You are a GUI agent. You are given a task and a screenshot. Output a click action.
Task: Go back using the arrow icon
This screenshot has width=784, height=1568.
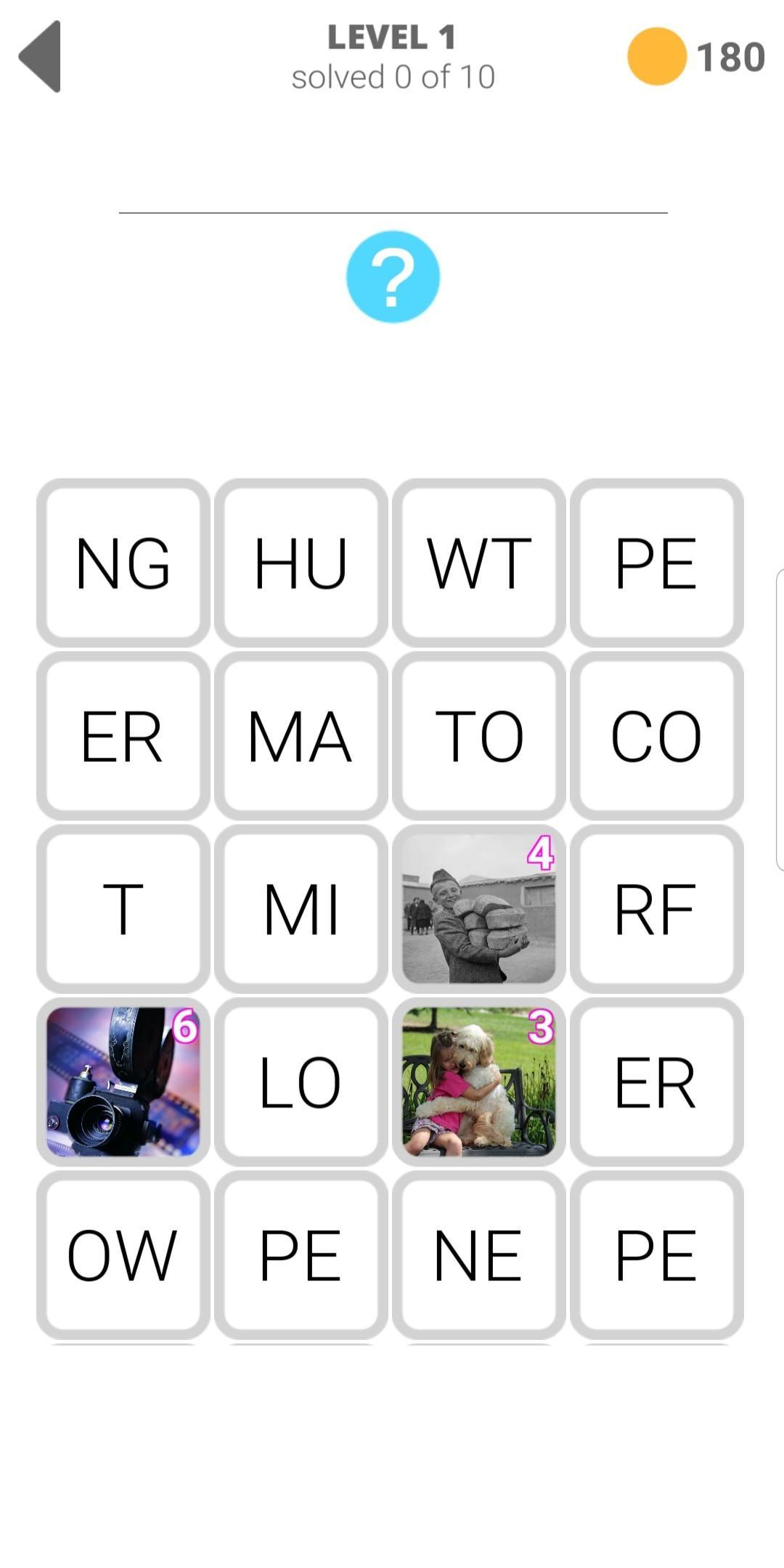41,57
